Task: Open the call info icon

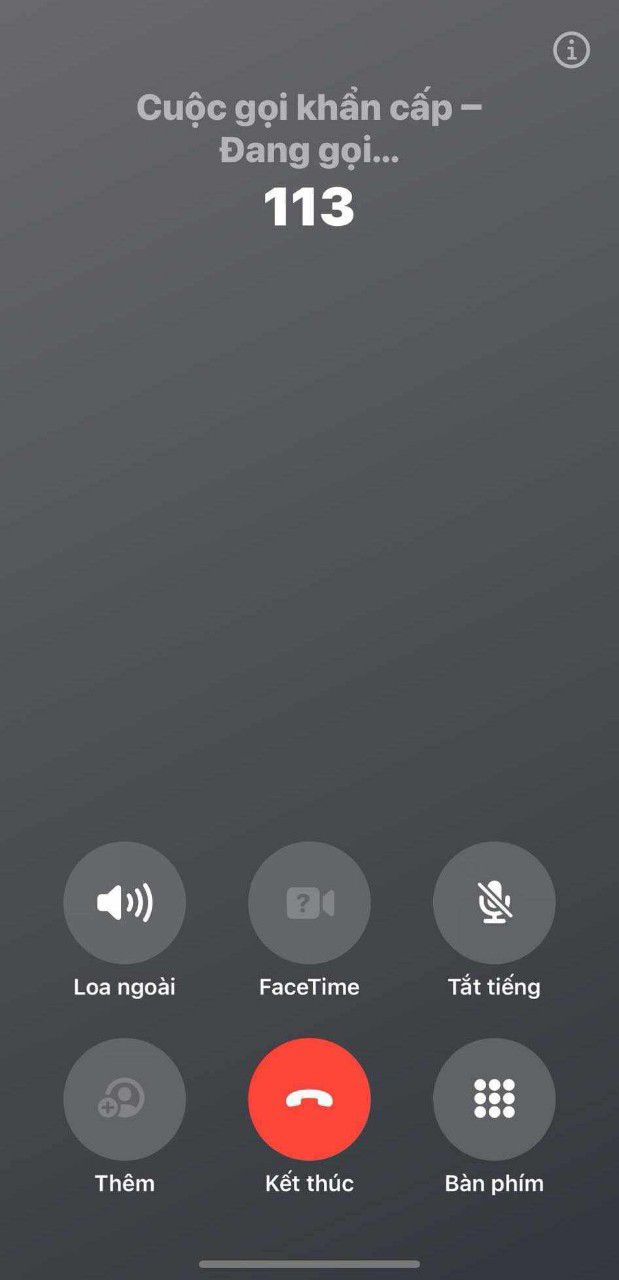Action: 572,50
